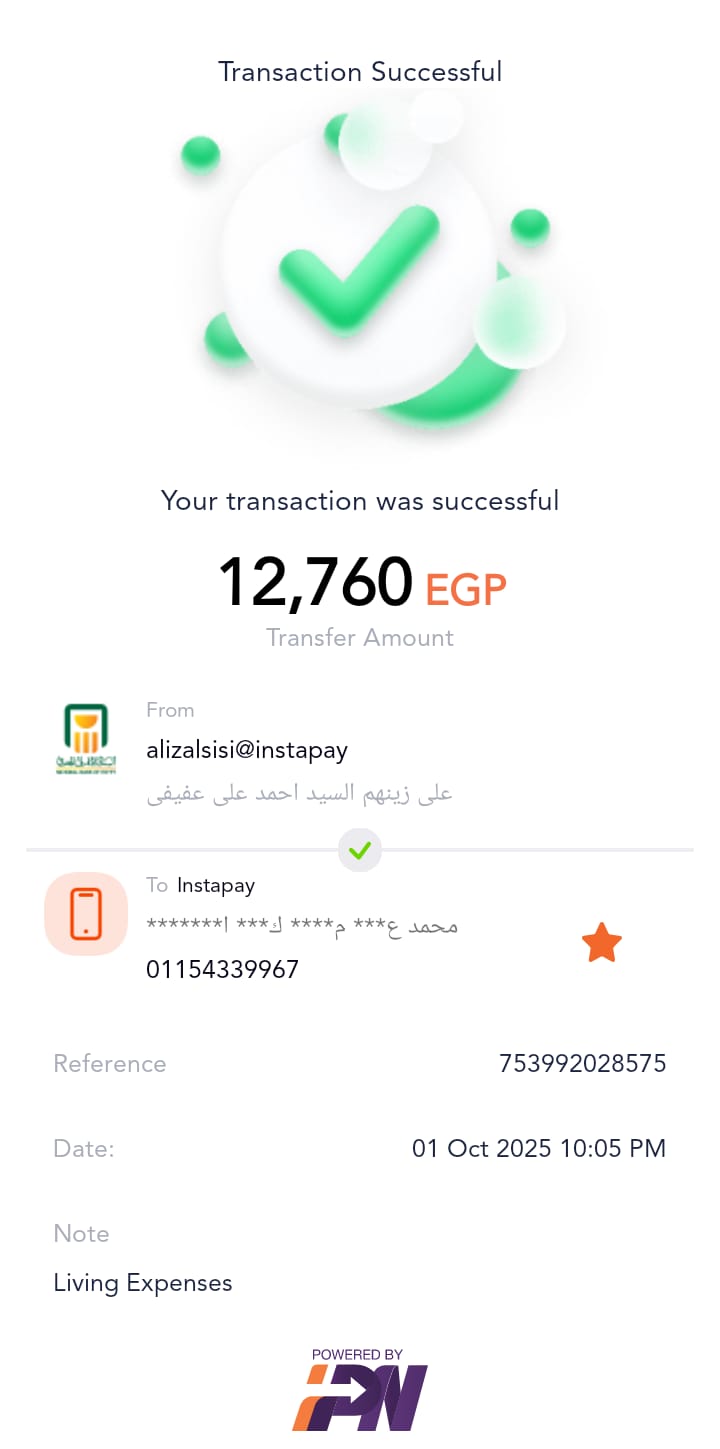The height and width of the screenshot is (1449, 720).
Task: Click the reference number 753992028575
Action: coord(582,1063)
